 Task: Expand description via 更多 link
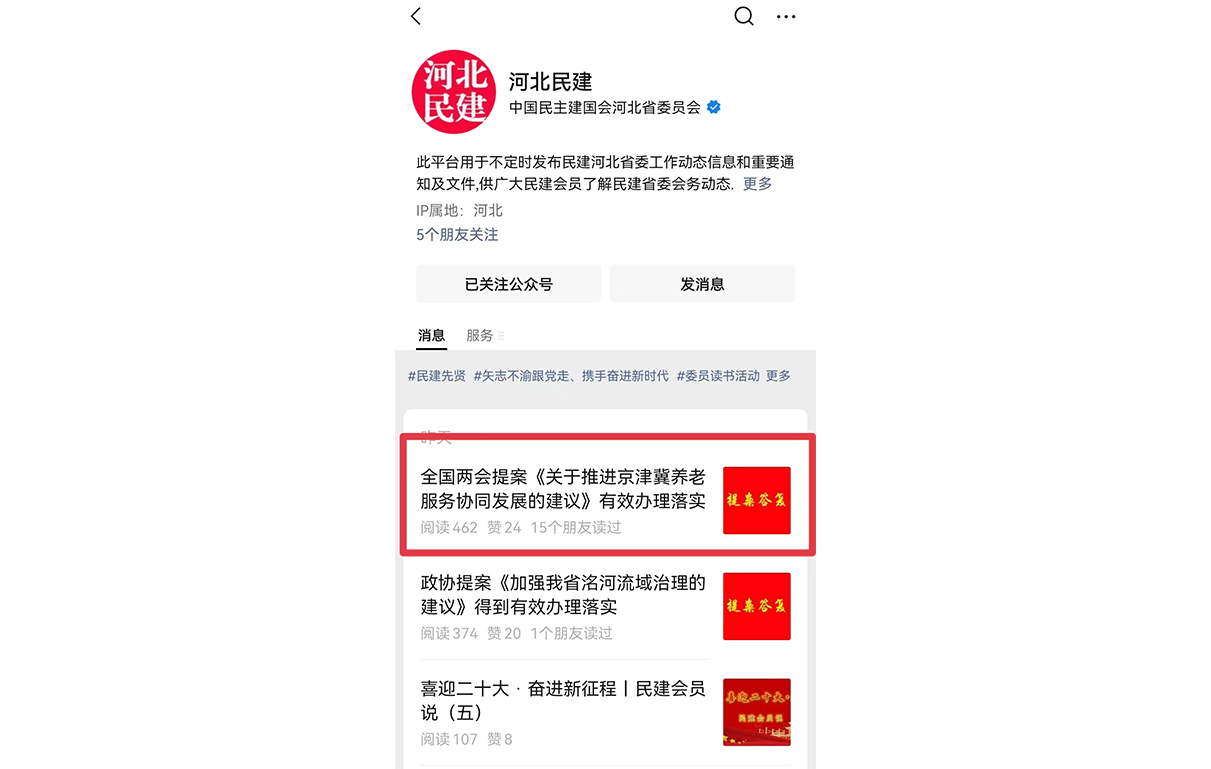[x=757, y=184]
